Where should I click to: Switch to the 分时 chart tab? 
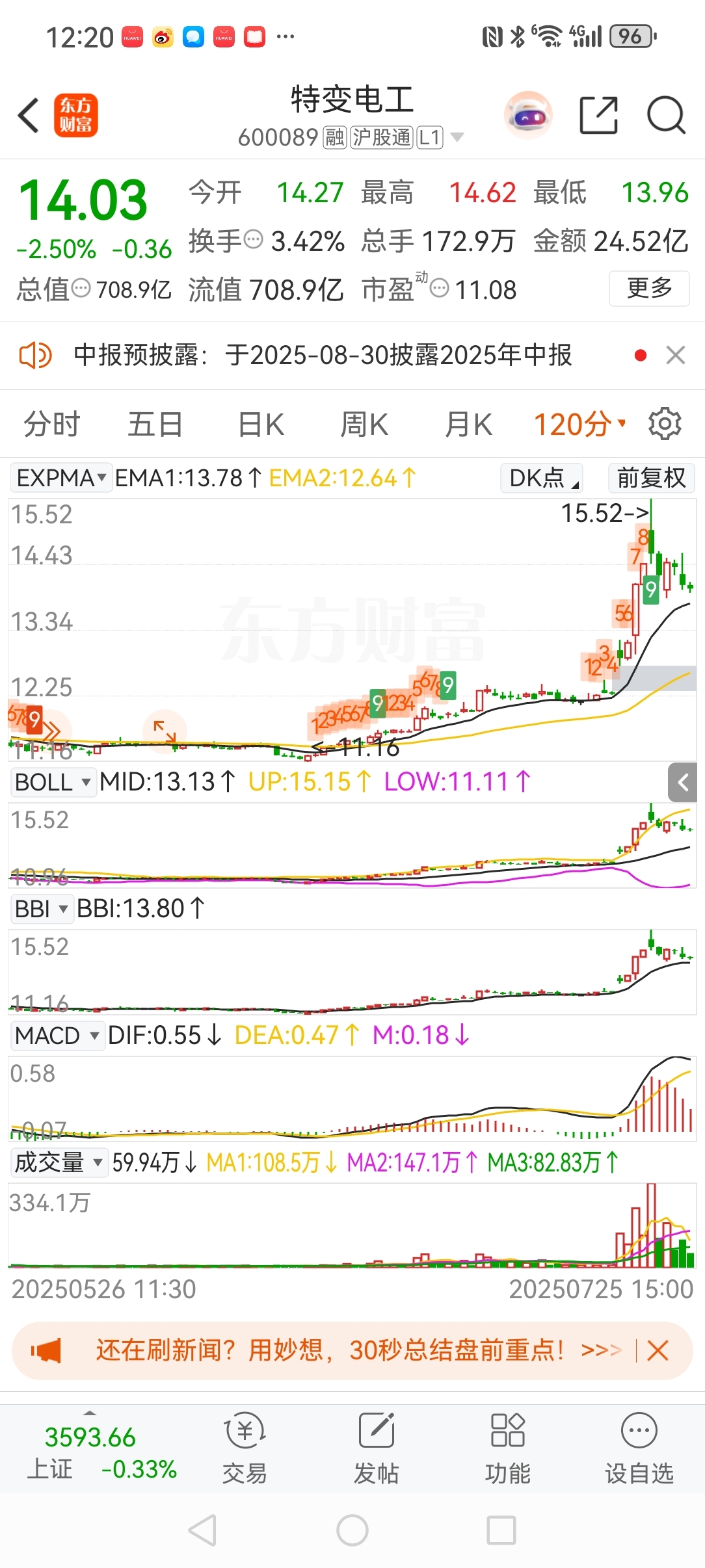click(x=52, y=425)
